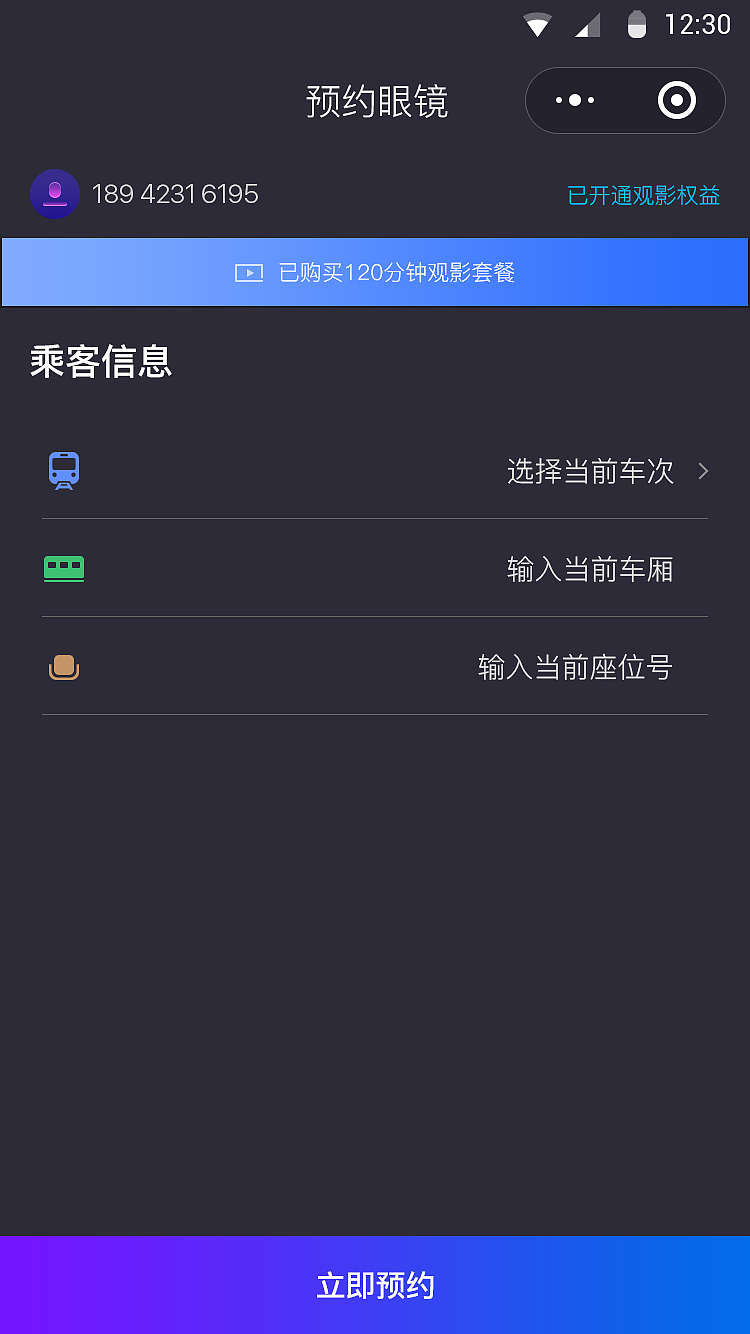Click the 预约眼镜 page title
Image resolution: width=750 pixels, height=1334 pixels.
377,101
